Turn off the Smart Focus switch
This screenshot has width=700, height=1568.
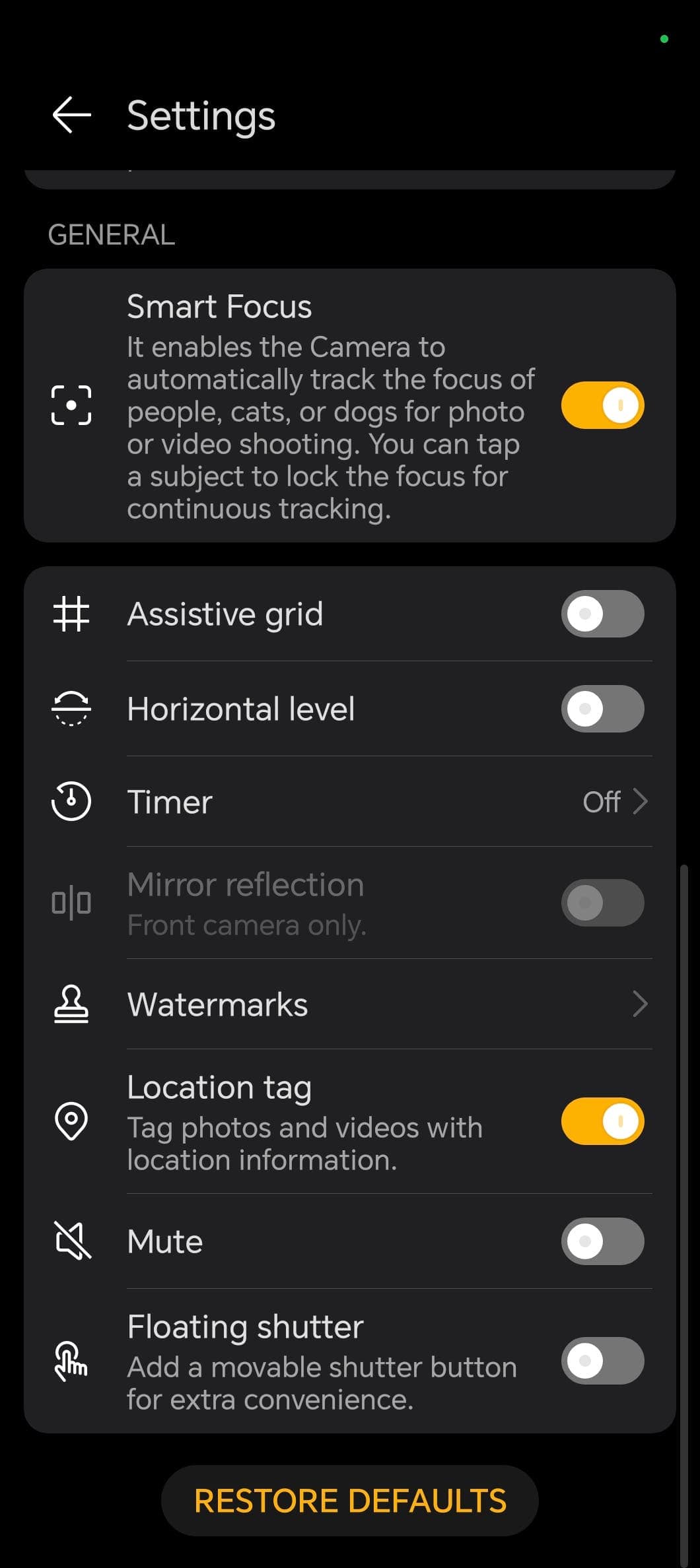click(x=602, y=405)
